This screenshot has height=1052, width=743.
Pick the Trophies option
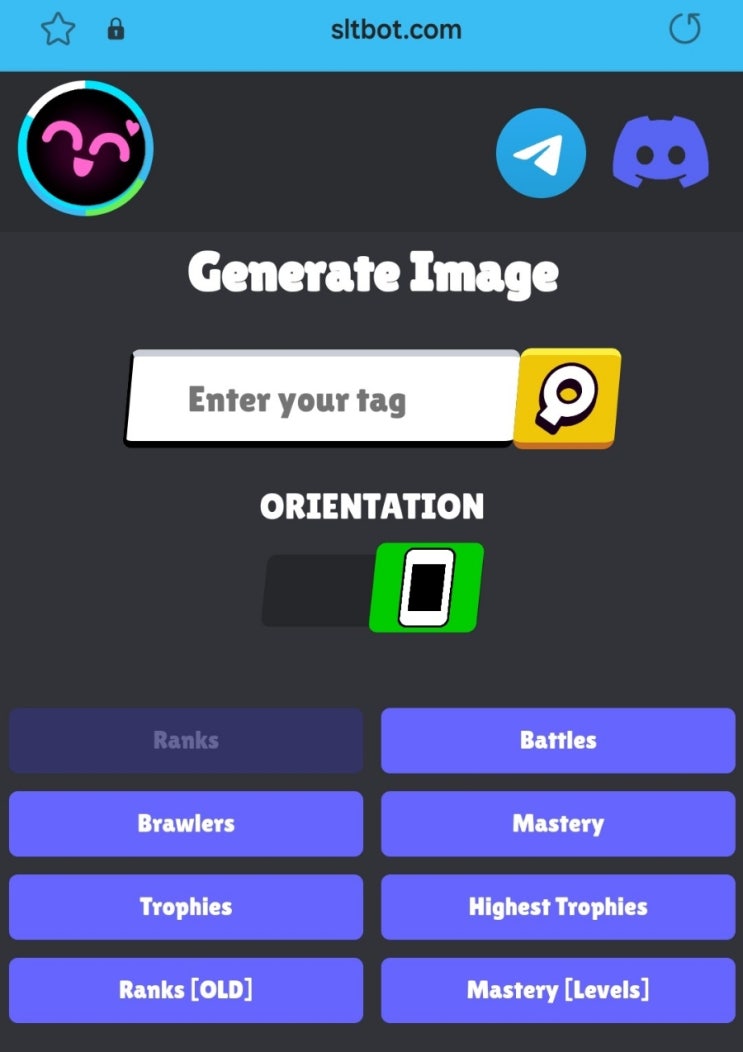click(186, 907)
